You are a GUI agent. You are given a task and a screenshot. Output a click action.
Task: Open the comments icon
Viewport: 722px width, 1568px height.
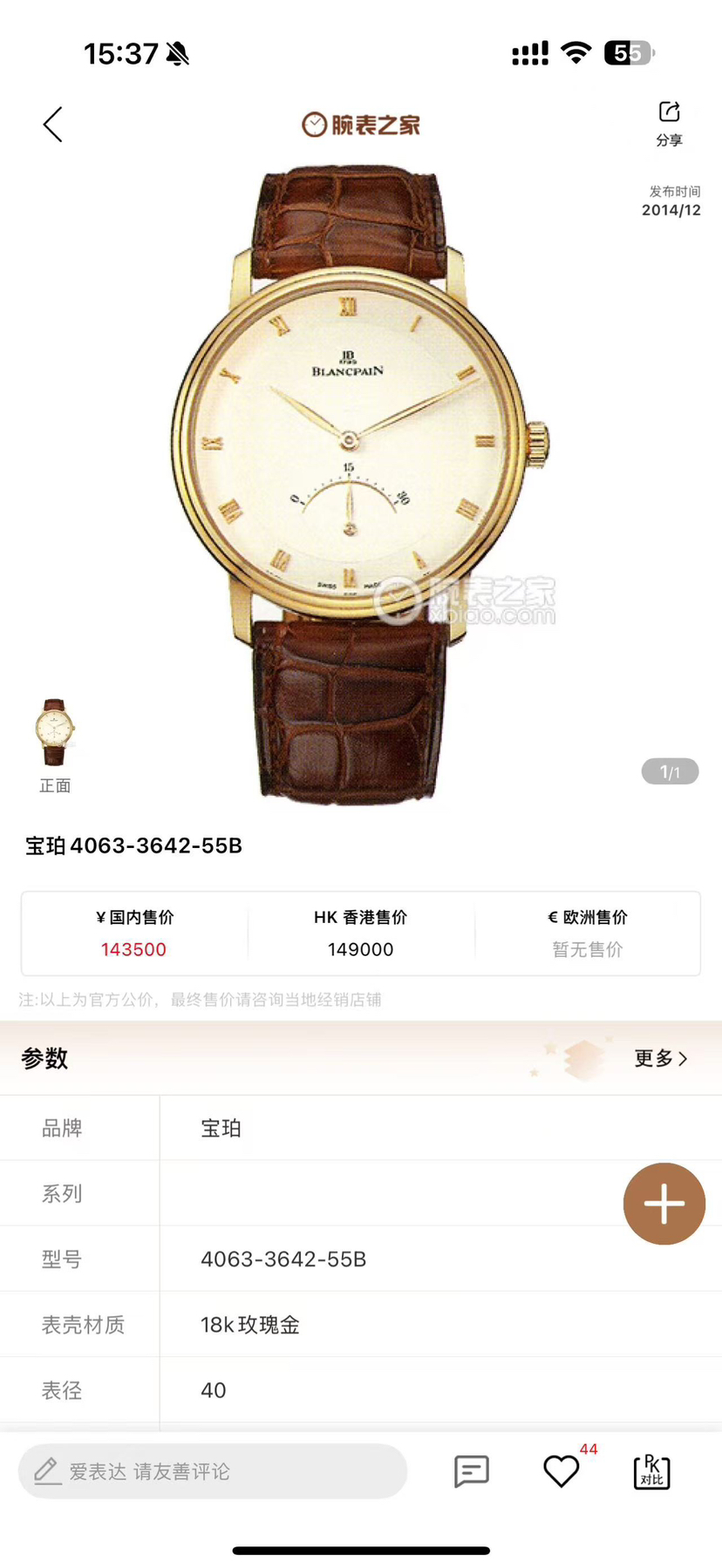(x=472, y=1471)
